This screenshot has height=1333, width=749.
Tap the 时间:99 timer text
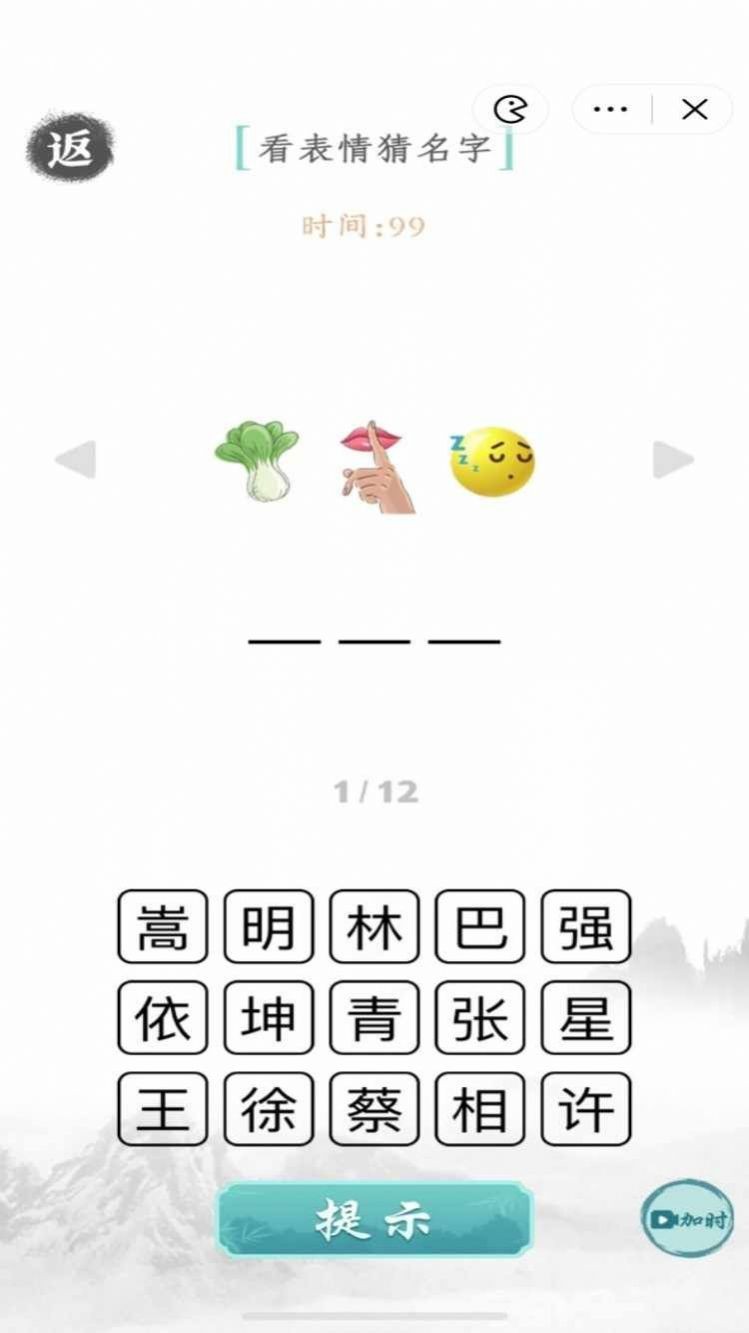pos(374,224)
